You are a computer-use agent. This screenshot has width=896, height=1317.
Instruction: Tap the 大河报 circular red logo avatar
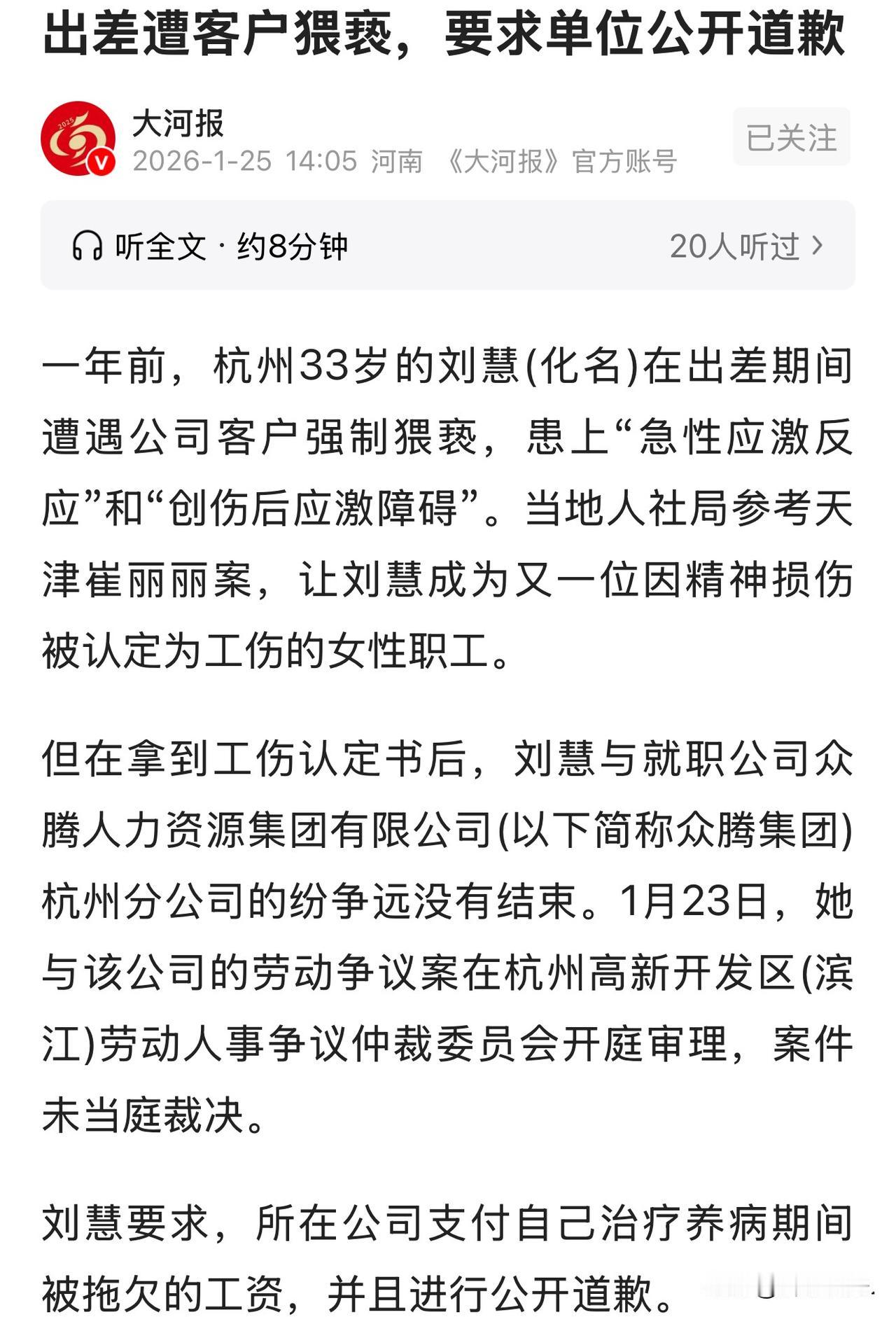point(79,138)
